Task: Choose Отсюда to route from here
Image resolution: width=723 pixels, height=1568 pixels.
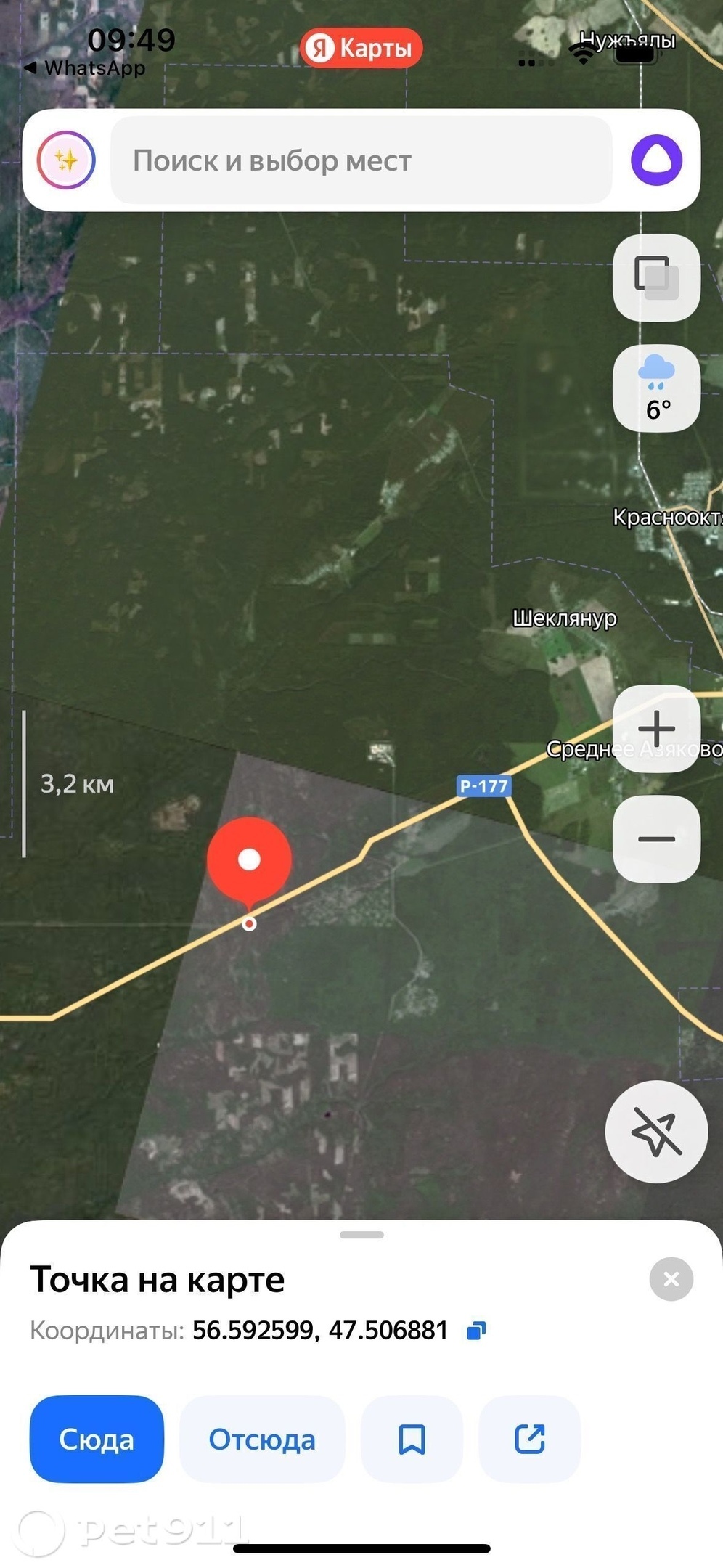Action: 262,1440
